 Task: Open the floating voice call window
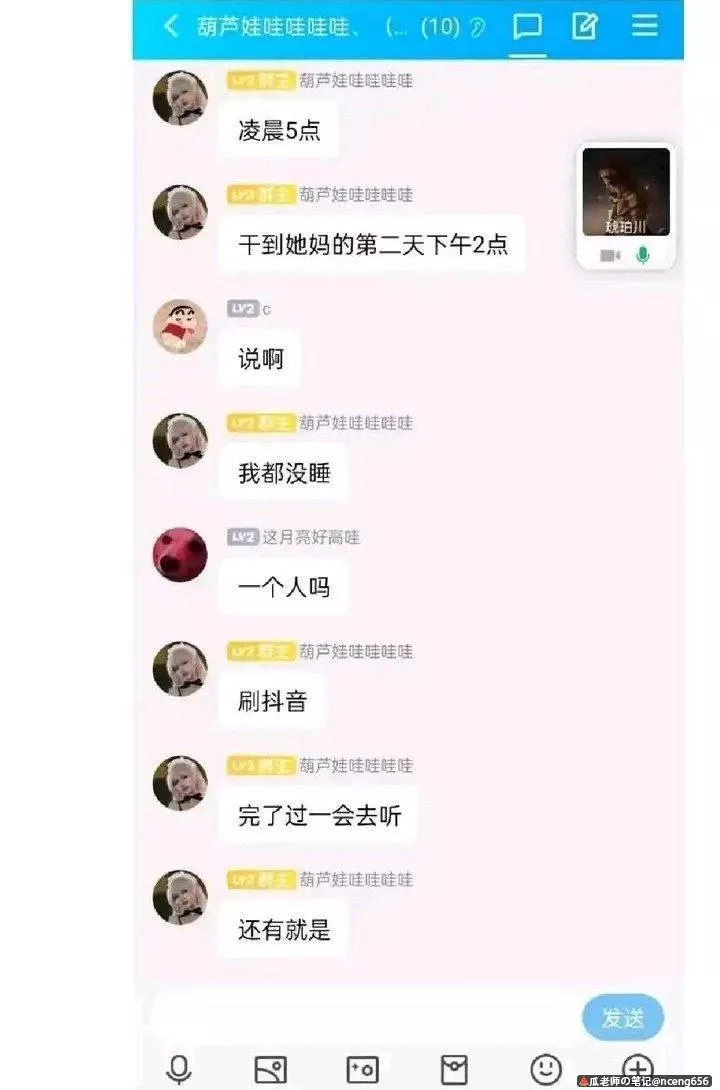(x=626, y=193)
